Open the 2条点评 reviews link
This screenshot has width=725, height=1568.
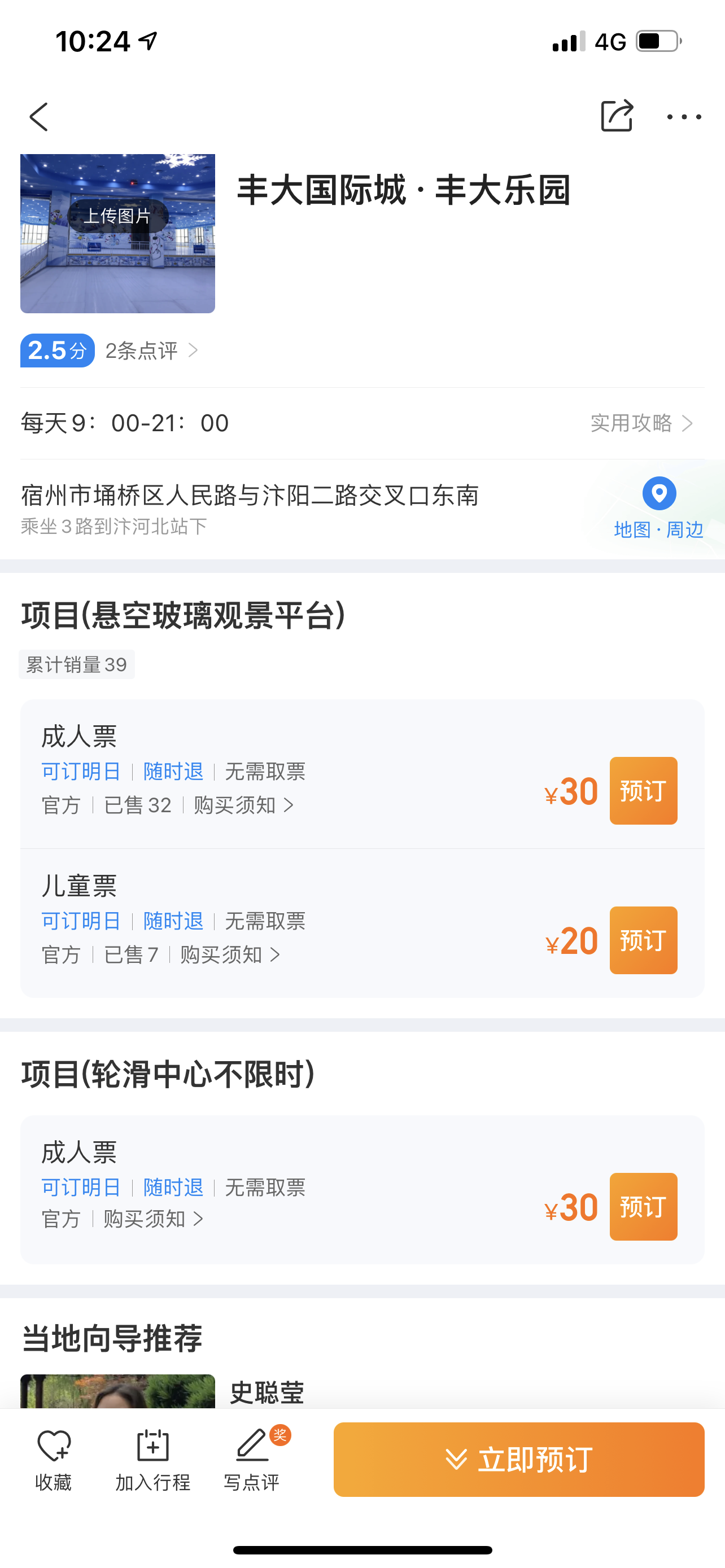[151, 351]
